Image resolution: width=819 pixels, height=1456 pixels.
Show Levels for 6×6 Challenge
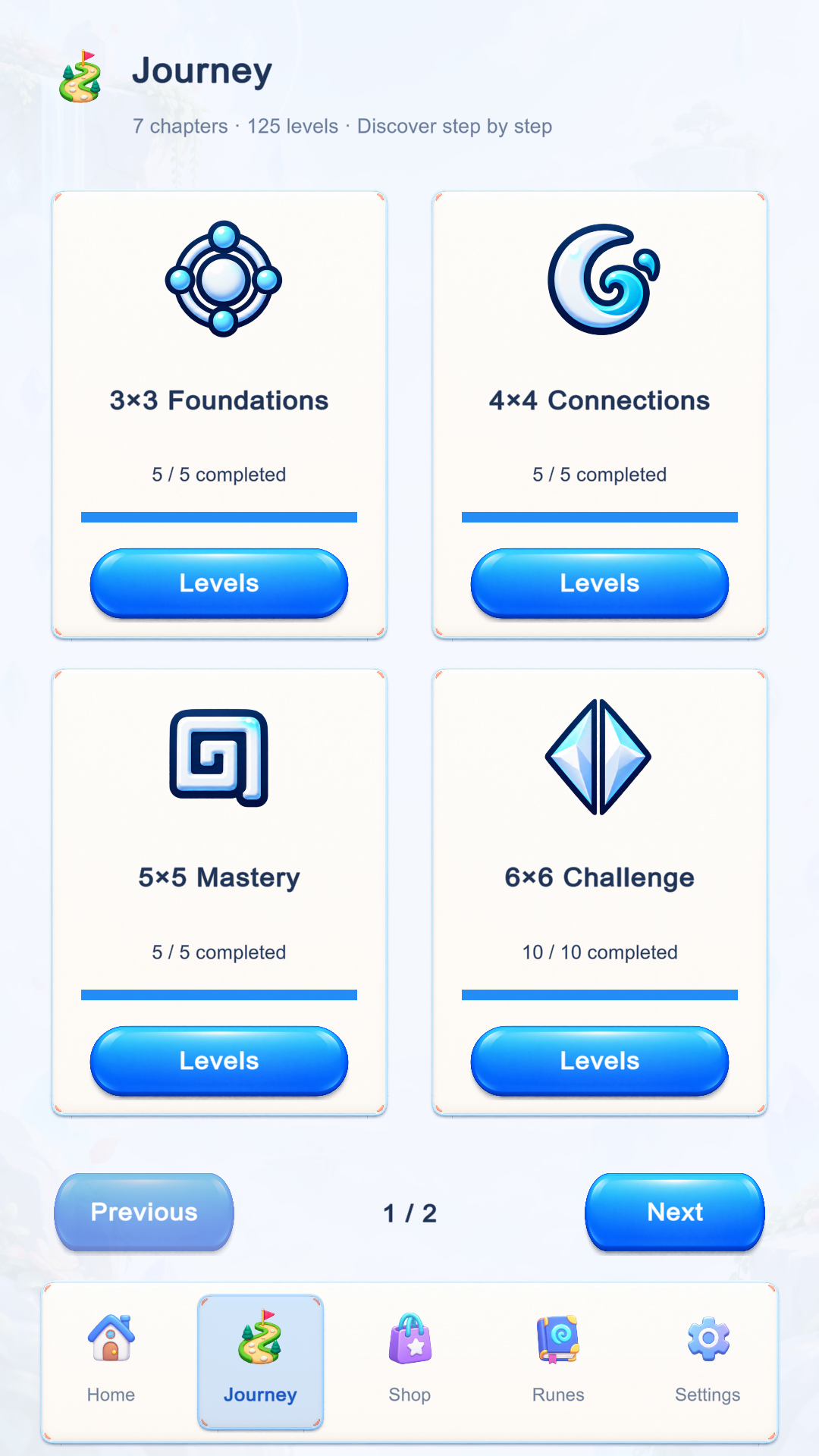(600, 1061)
